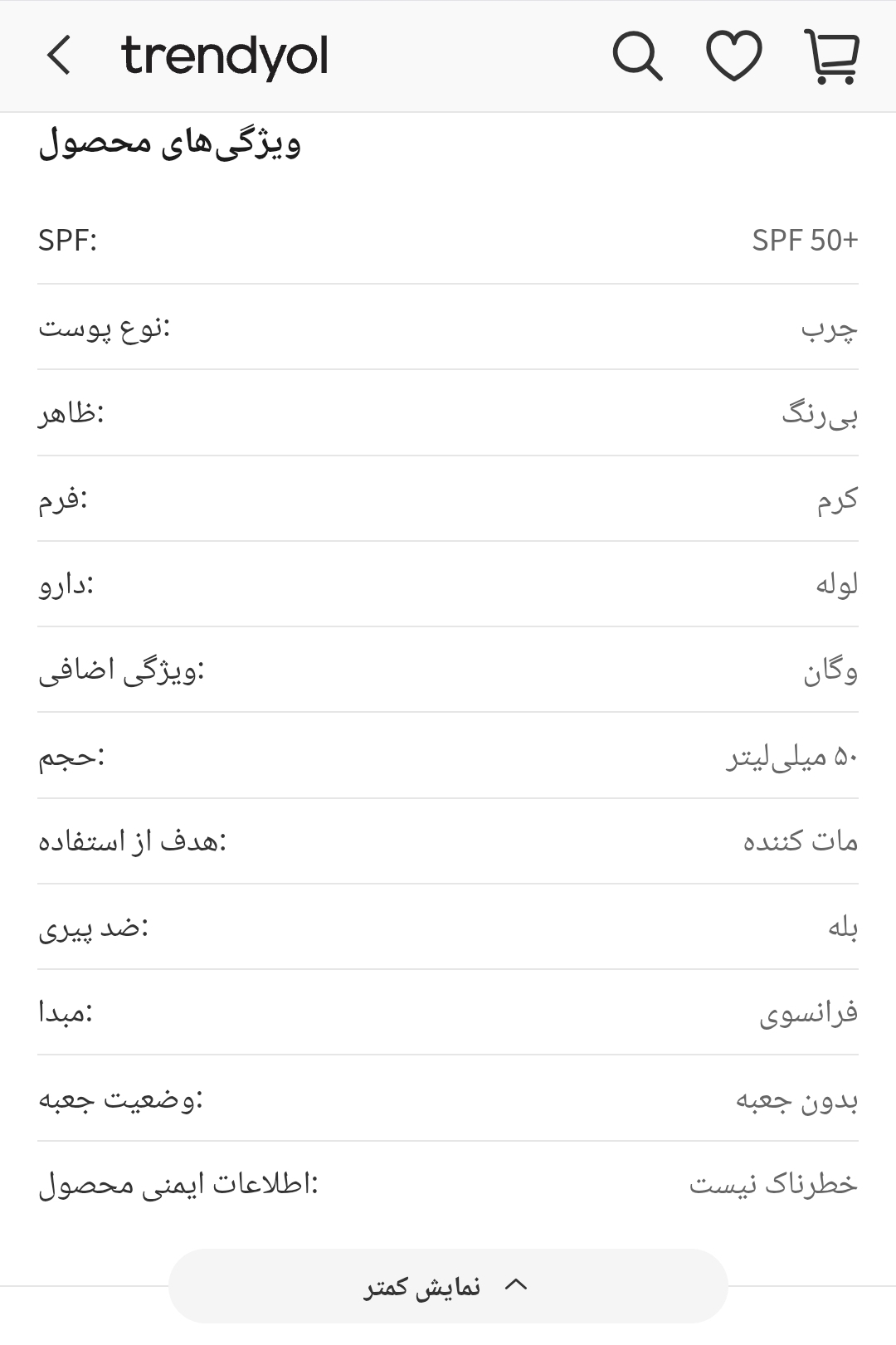Go back using the header arrow
Screen dimensions: 896x1345
(59, 56)
